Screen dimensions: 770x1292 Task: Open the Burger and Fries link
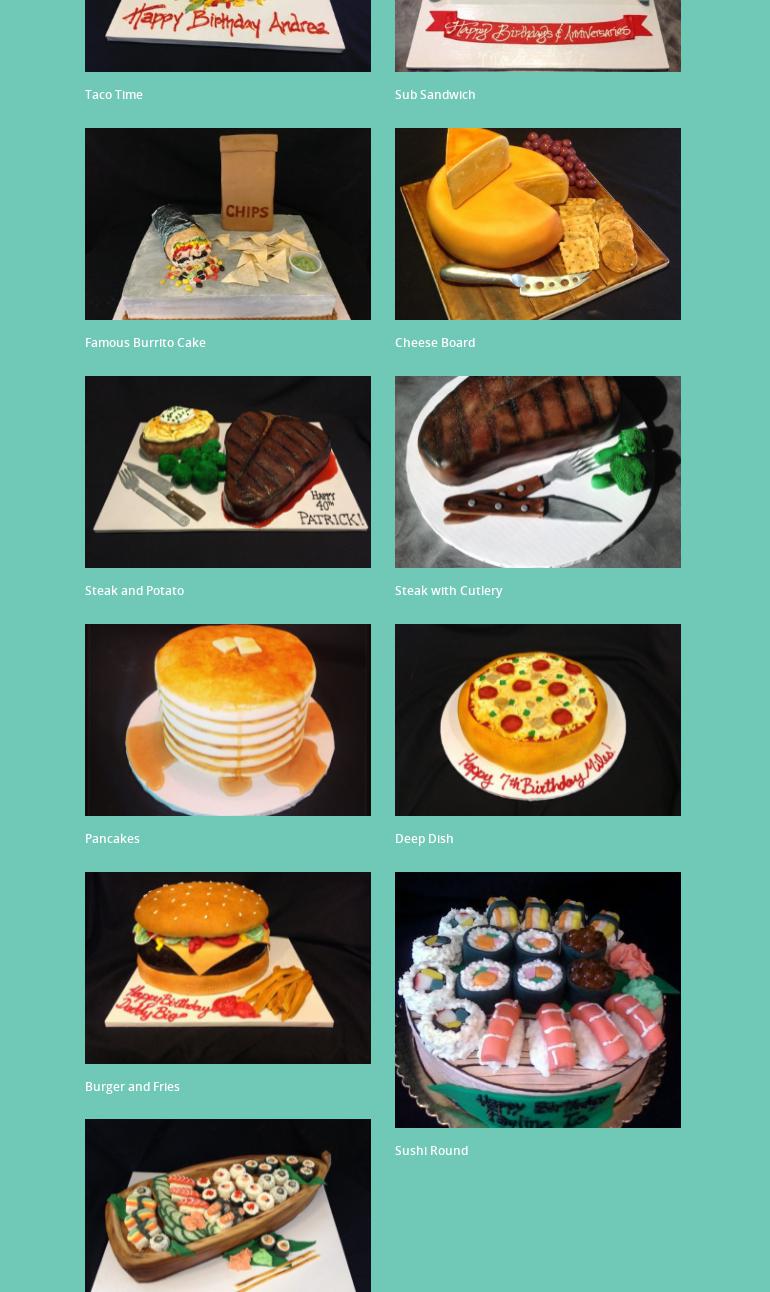(132, 1086)
